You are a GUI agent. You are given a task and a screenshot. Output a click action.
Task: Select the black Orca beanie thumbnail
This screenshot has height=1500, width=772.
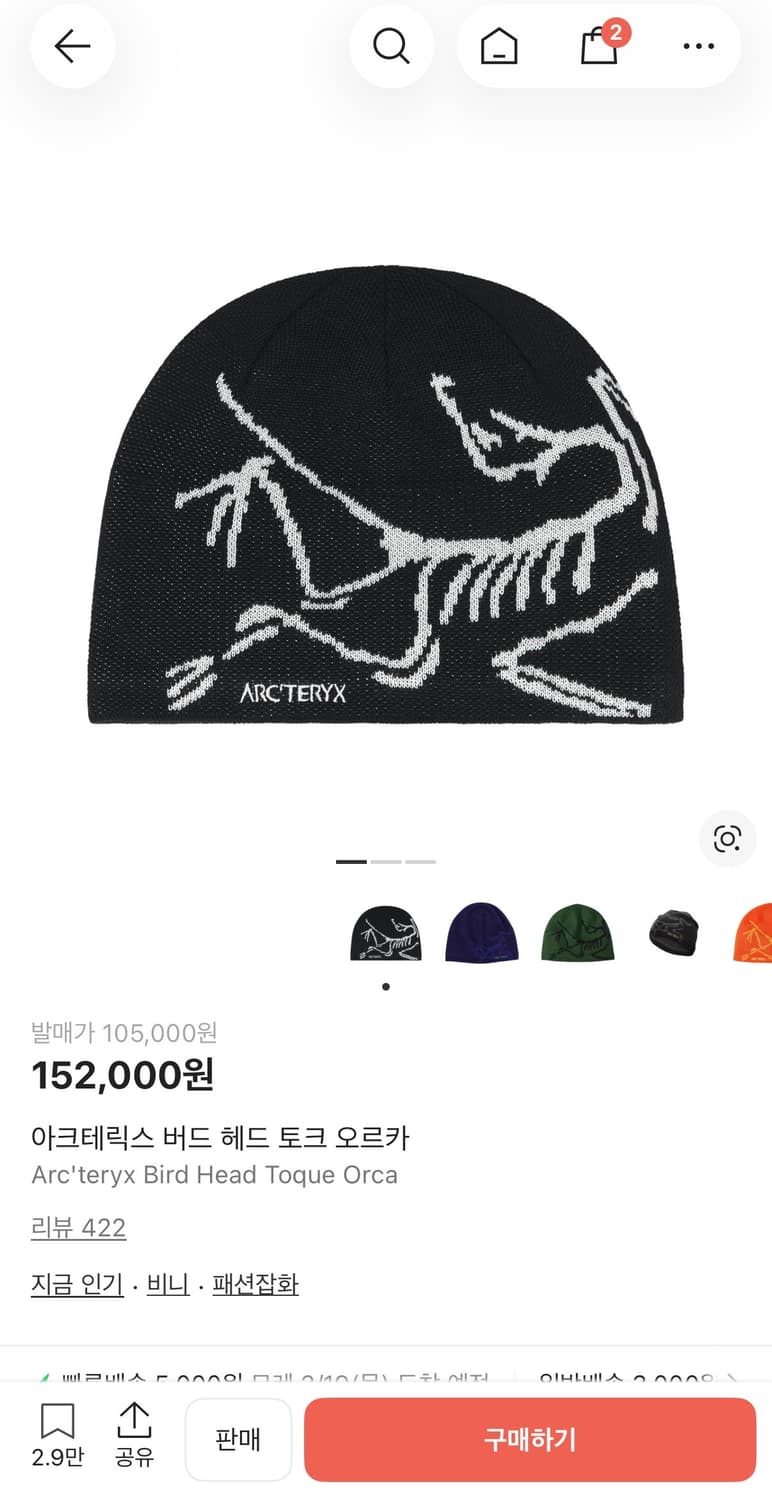pyautogui.click(x=386, y=932)
